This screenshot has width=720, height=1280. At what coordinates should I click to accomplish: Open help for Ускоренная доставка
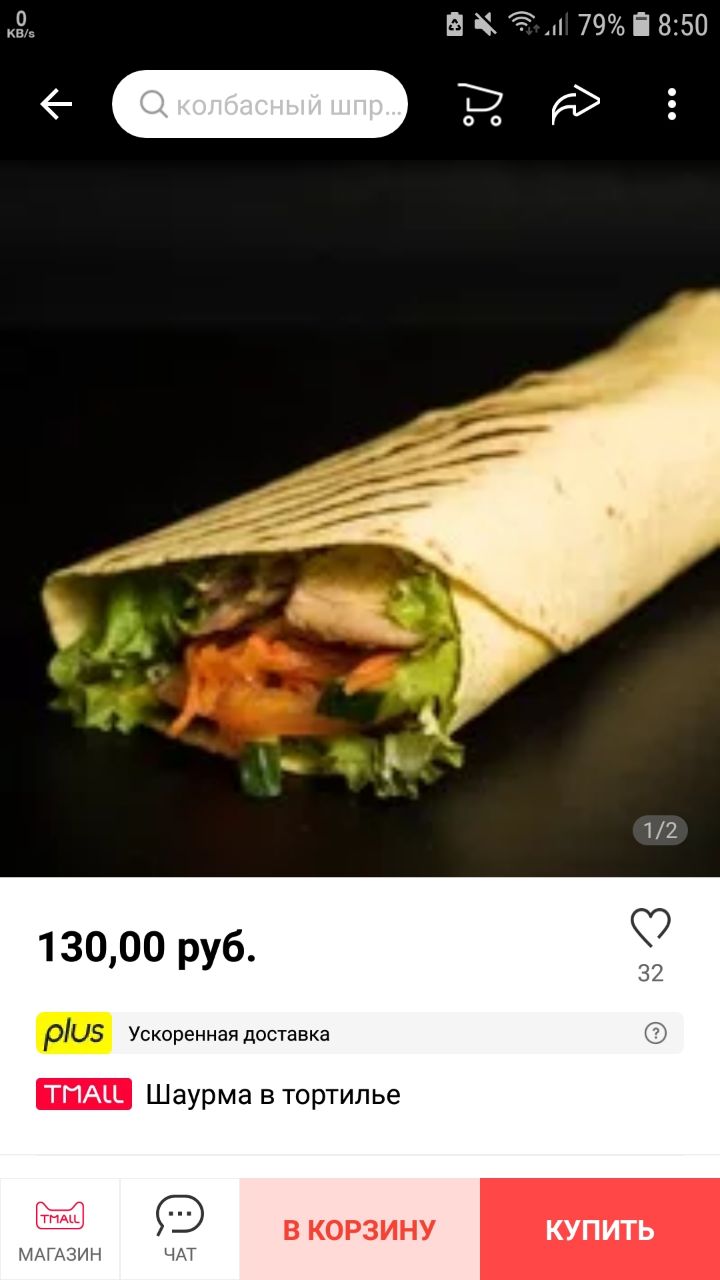point(655,1033)
